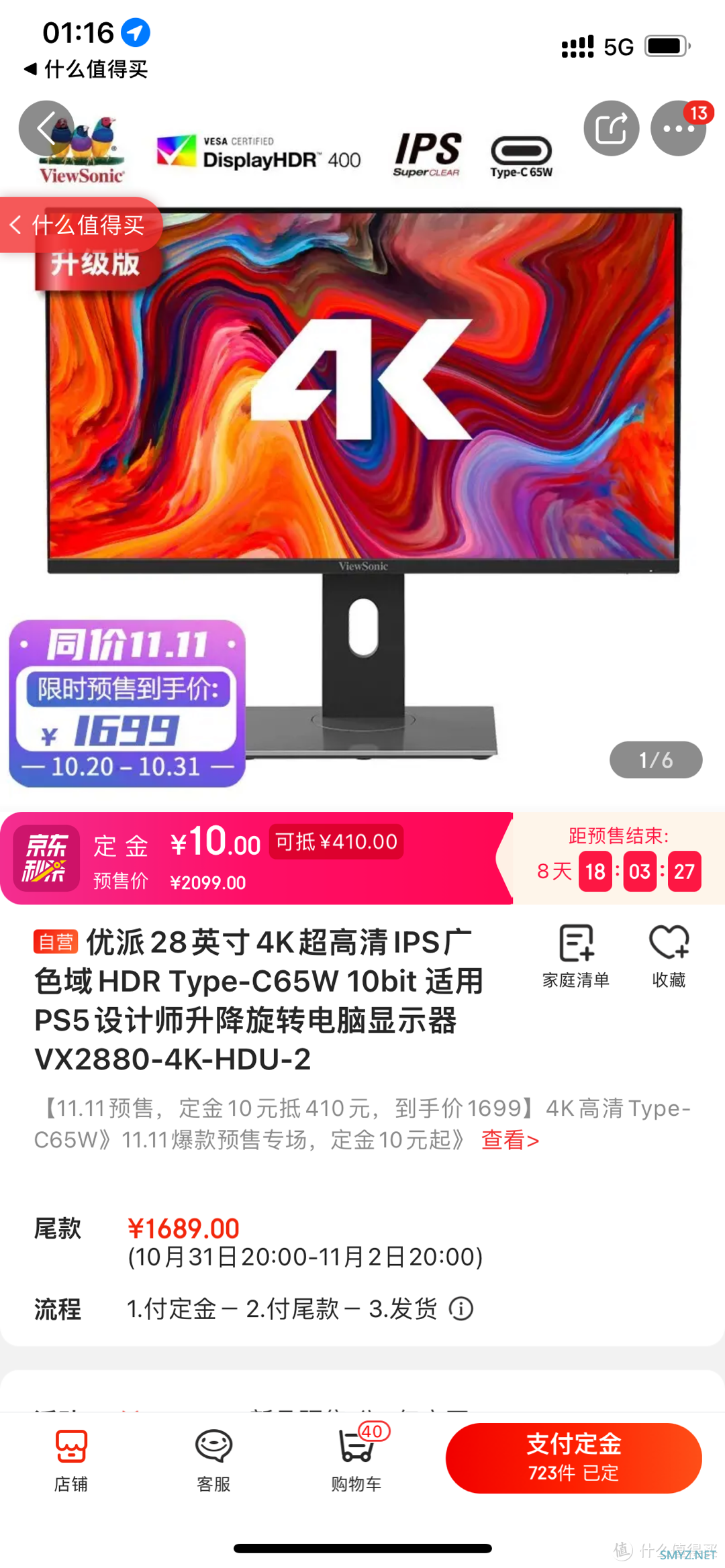Viewport: 725px width, 1568px height.
Task: Go back using the top-left arrow
Action: (46, 128)
